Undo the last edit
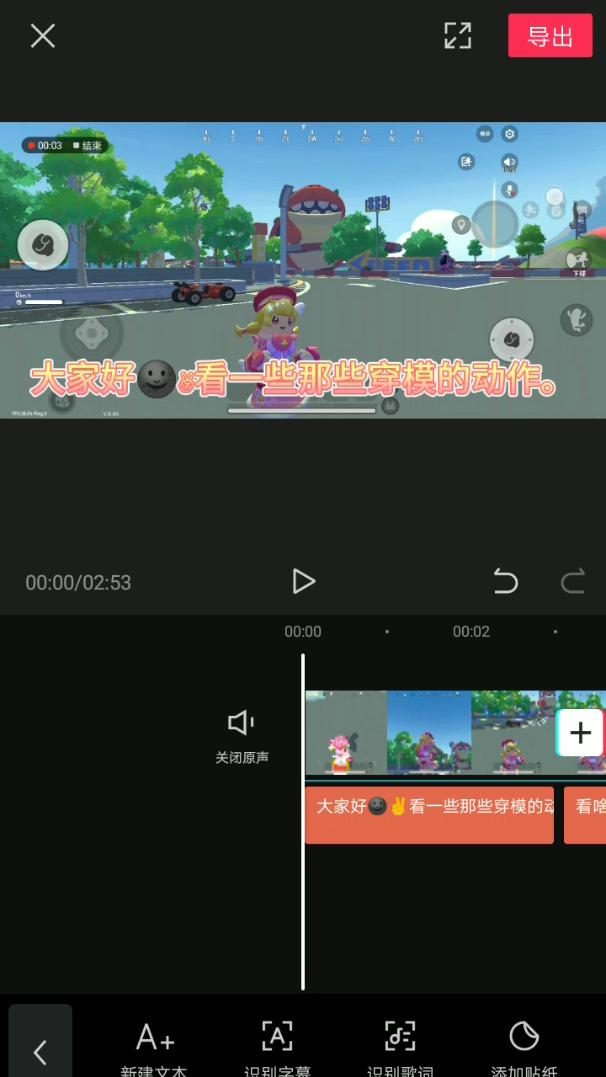This screenshot has width=606, height=1077. [506, 581]
